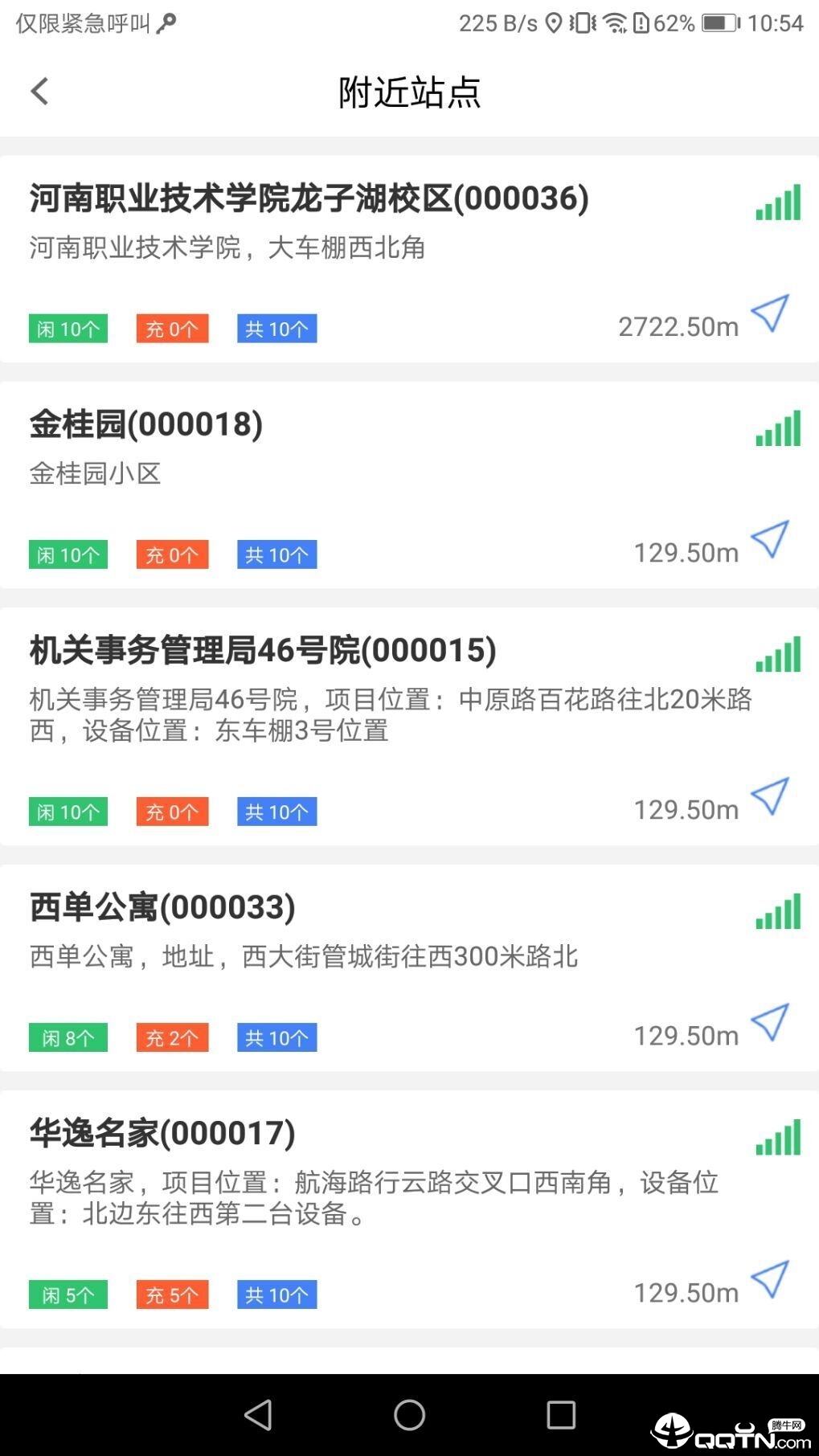Tap the back arrow to leave 附近站点
819x1456 pixels.
(39, 91)
